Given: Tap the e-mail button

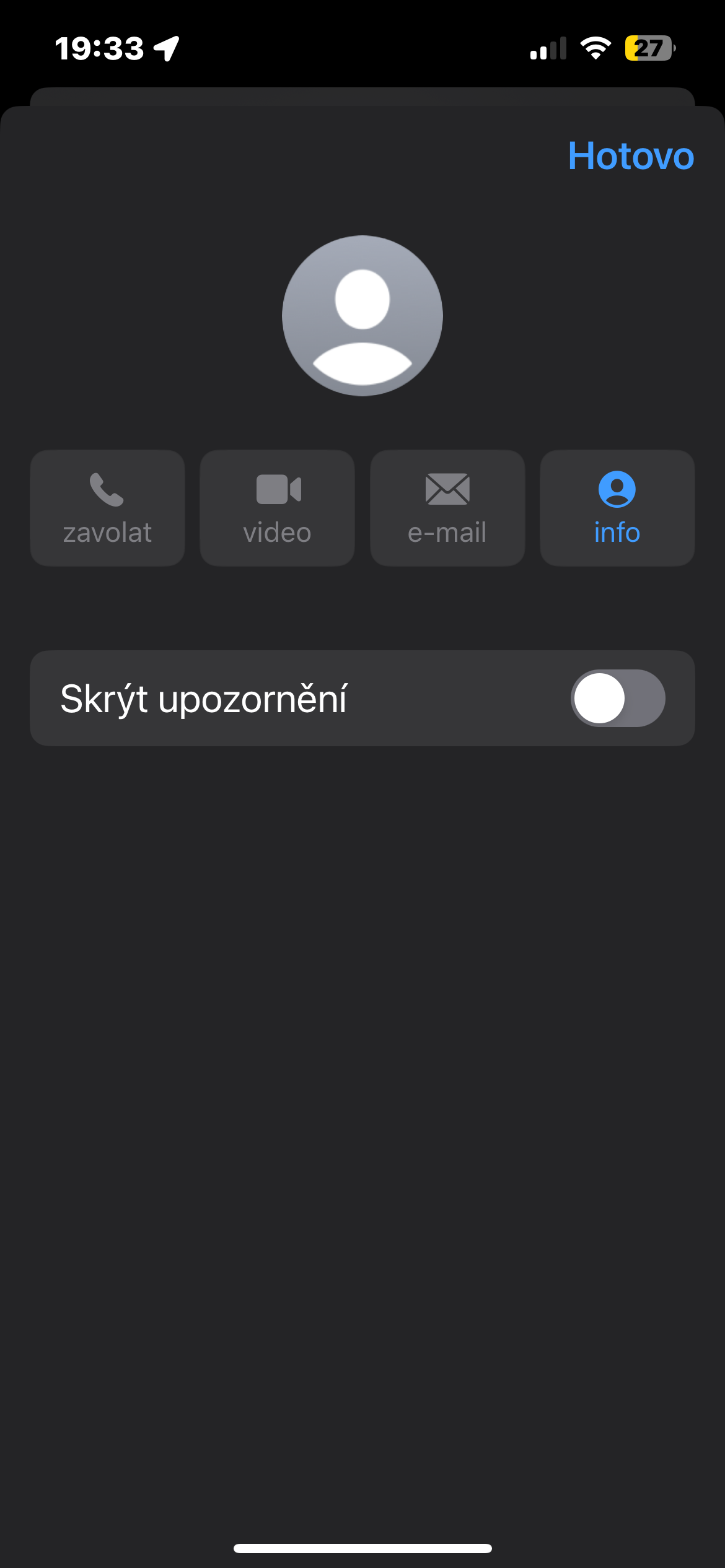Looking at the screenshot, I should point(447,508).
